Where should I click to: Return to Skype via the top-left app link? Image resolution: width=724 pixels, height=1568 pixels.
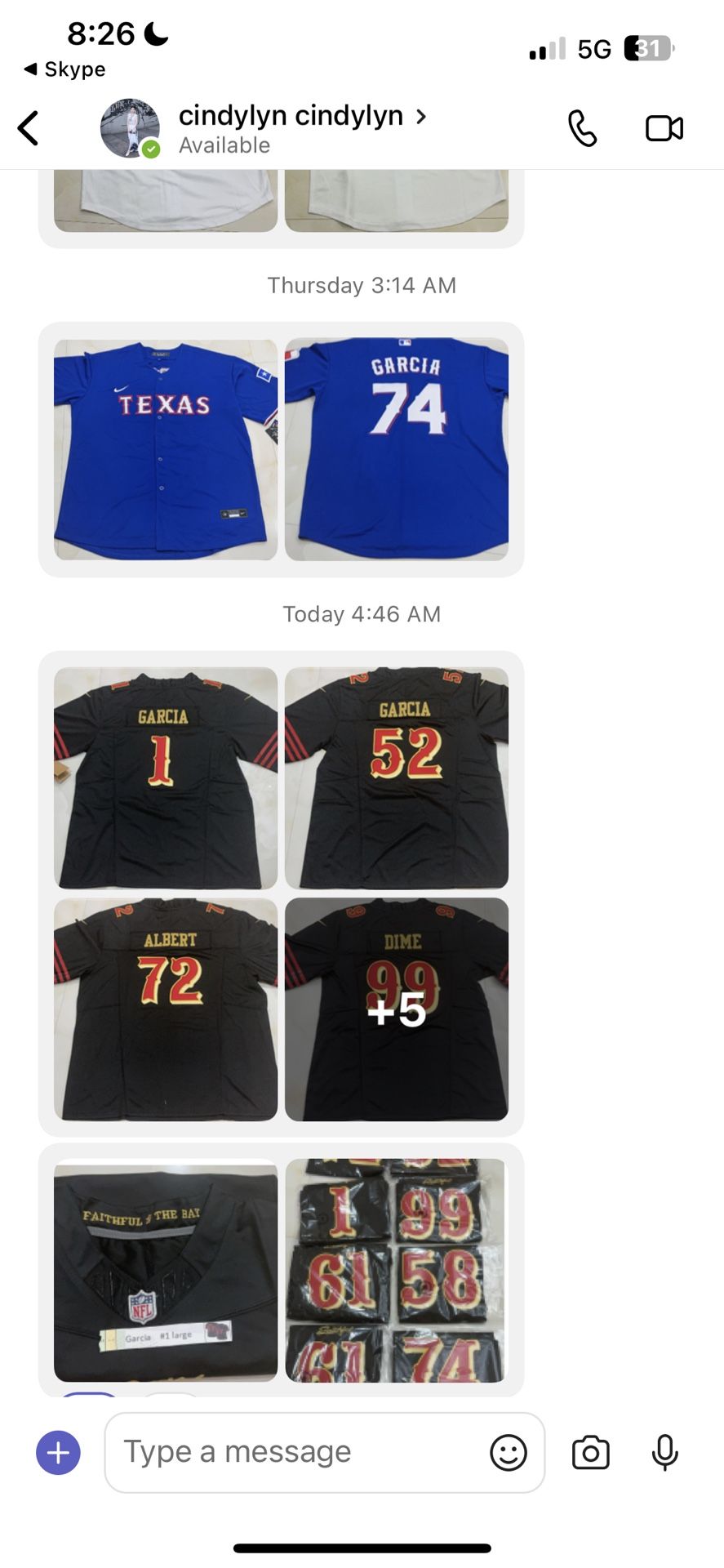[63, 69]
